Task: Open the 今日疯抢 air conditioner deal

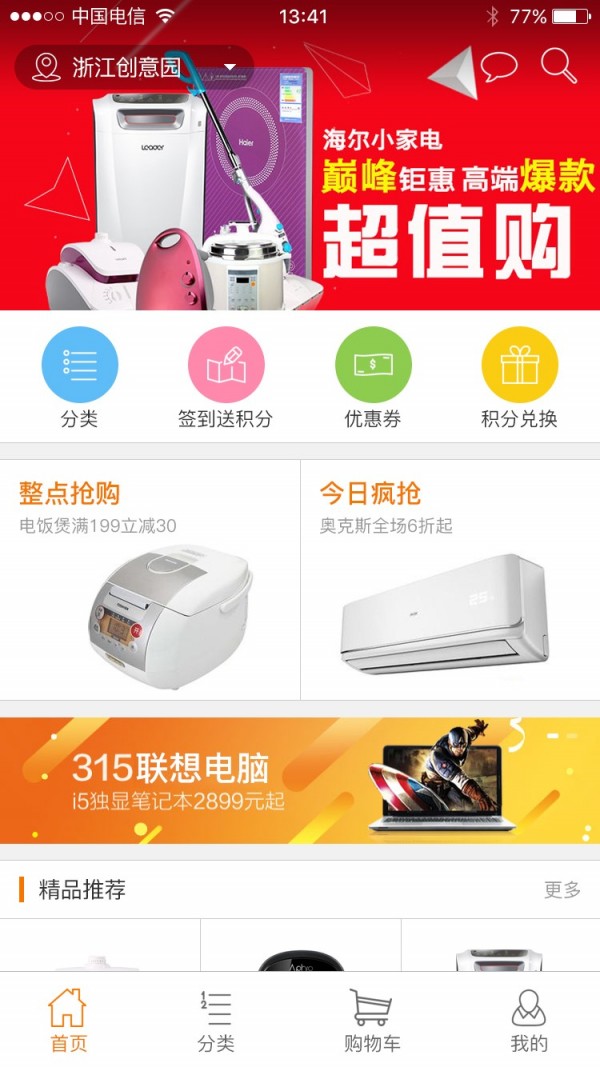Action: point(450,580)
